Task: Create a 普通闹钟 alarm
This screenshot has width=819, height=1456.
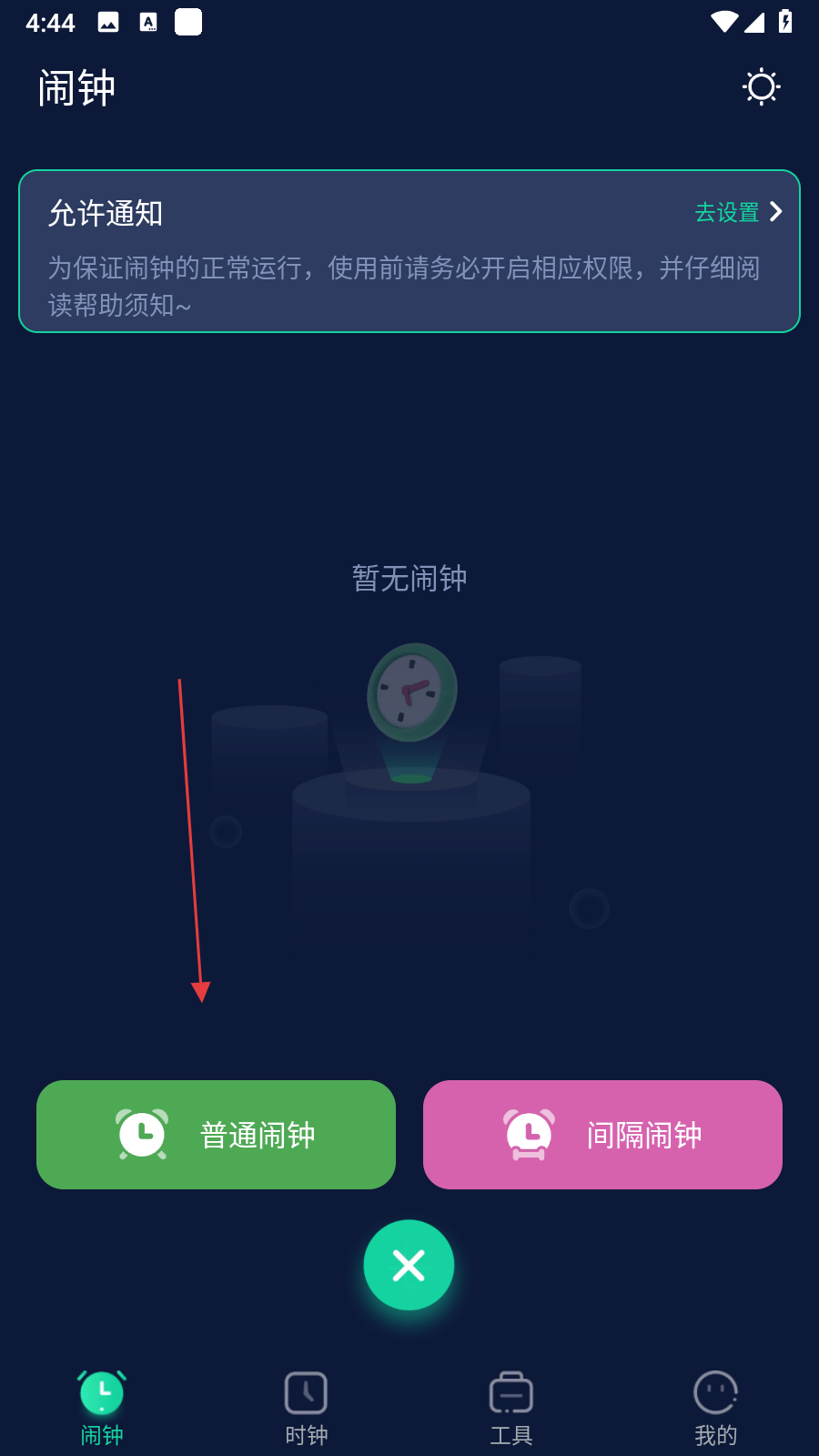Action: 216,1135
